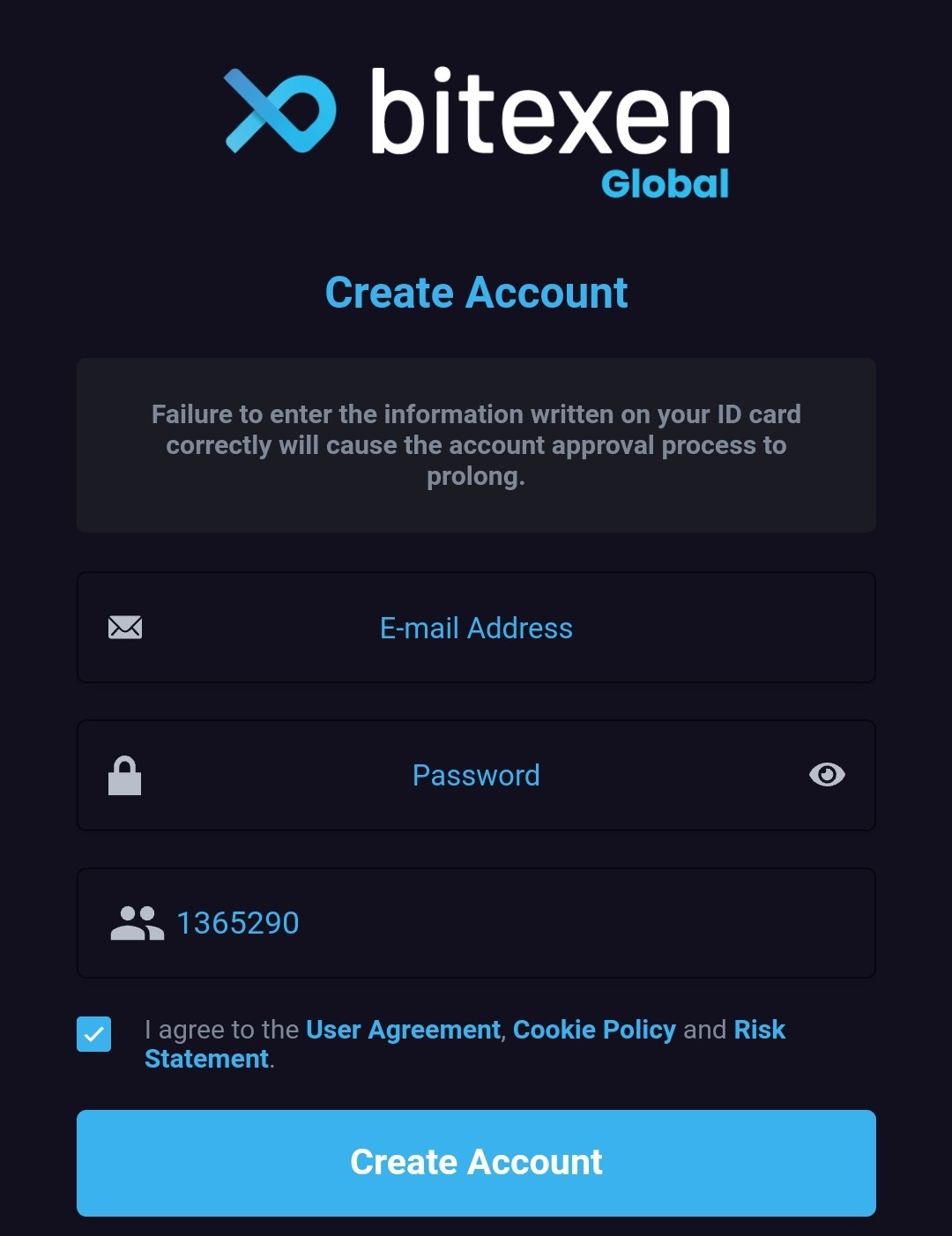
Task: Read the Cookie Policy
Action: coord(594,1030)
